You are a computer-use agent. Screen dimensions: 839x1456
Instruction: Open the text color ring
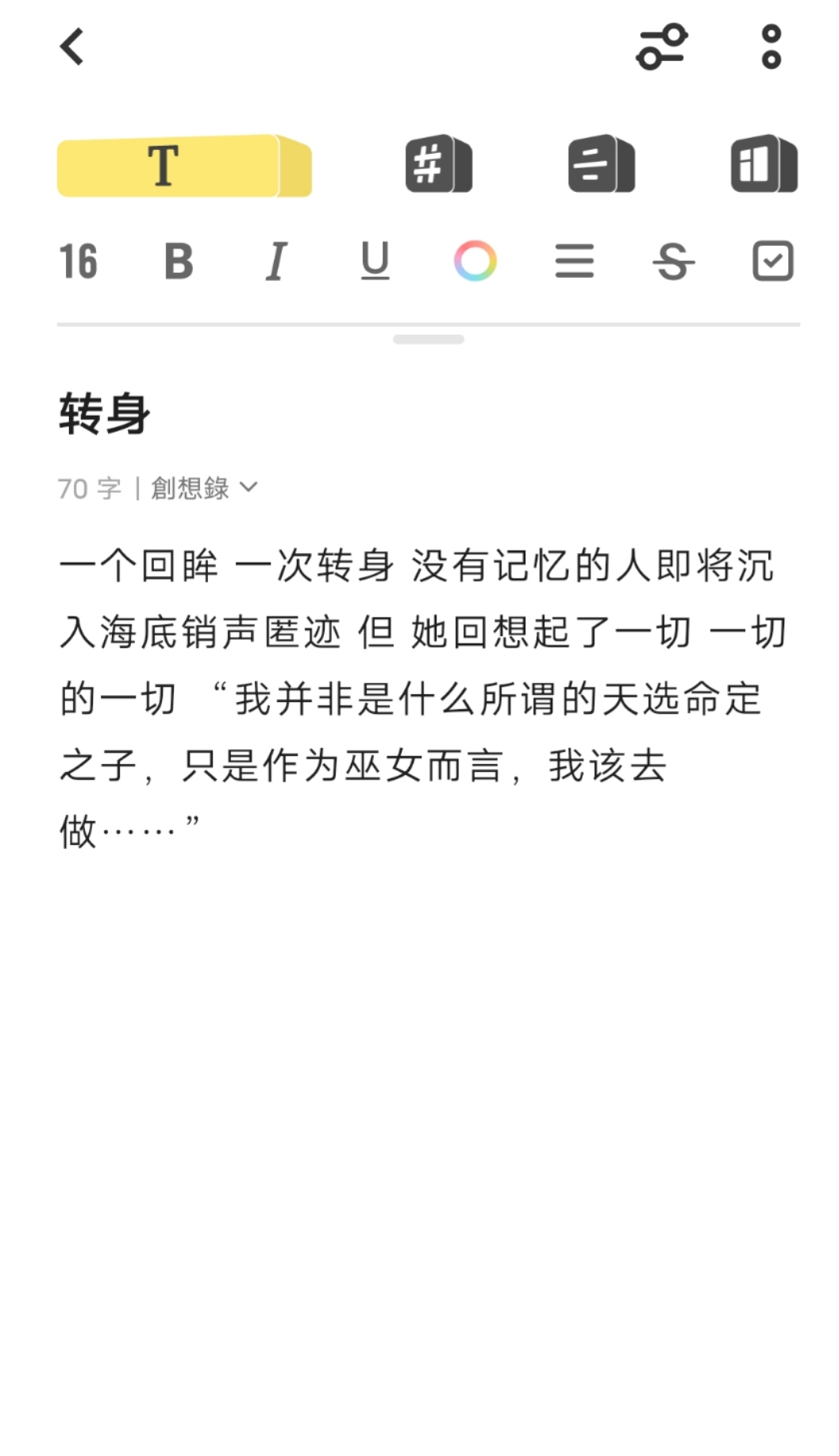(475, 261)
